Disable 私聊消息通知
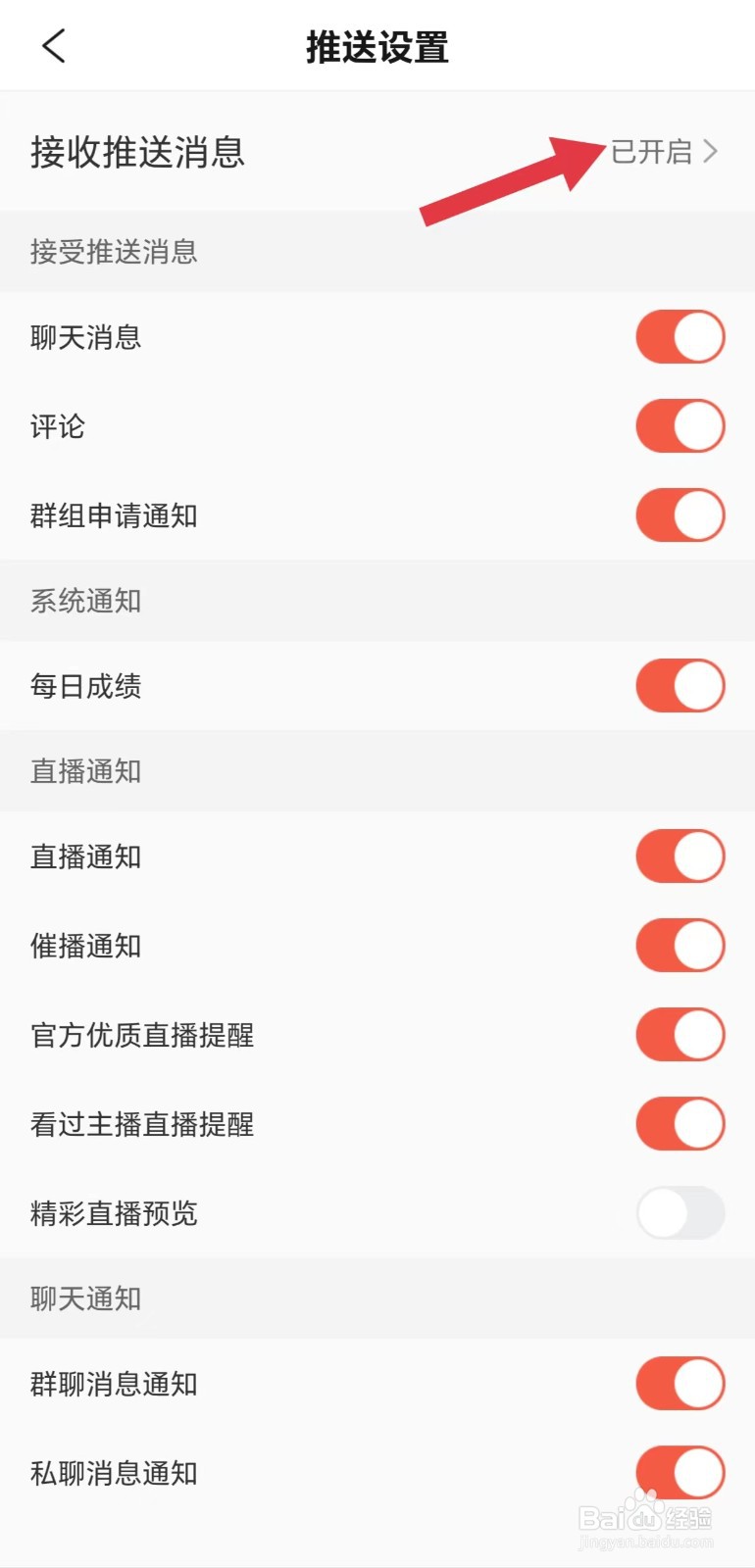 point(679,1473)
